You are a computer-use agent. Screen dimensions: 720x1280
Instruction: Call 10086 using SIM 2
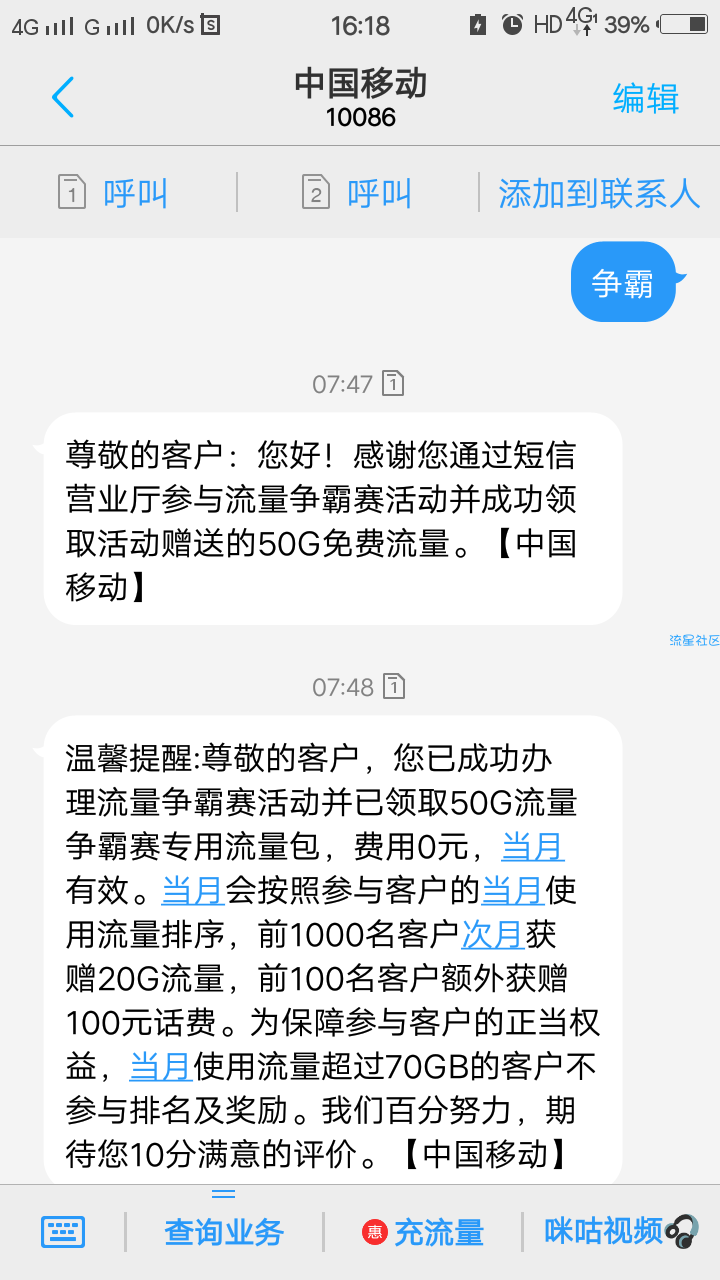(x=358, y=193)
